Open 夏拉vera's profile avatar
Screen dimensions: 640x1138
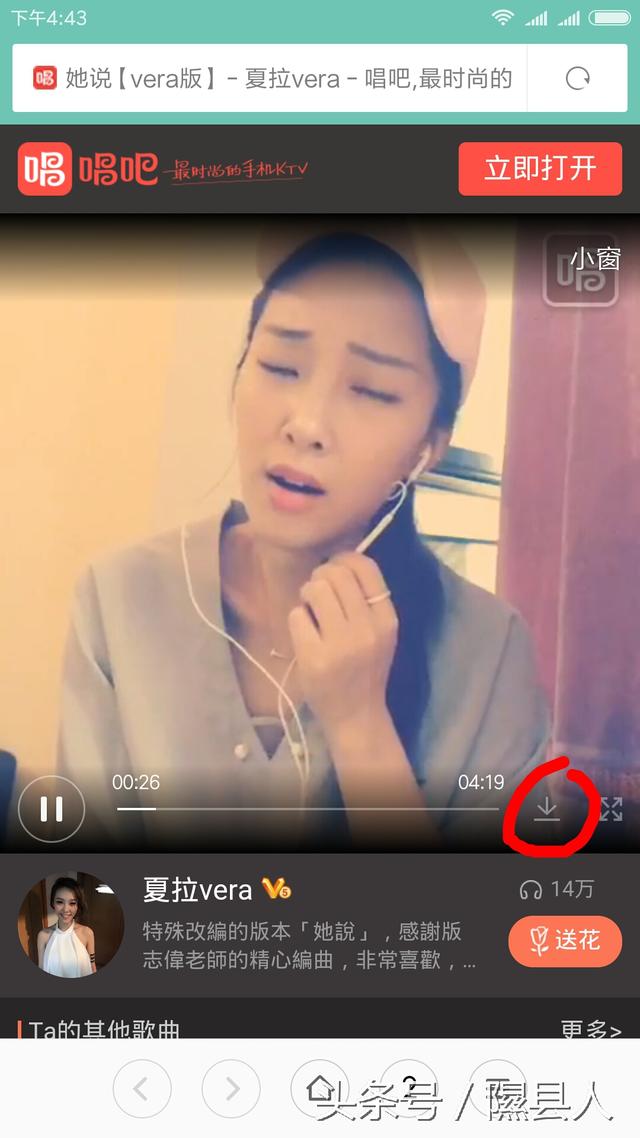[x=71, y=924]
